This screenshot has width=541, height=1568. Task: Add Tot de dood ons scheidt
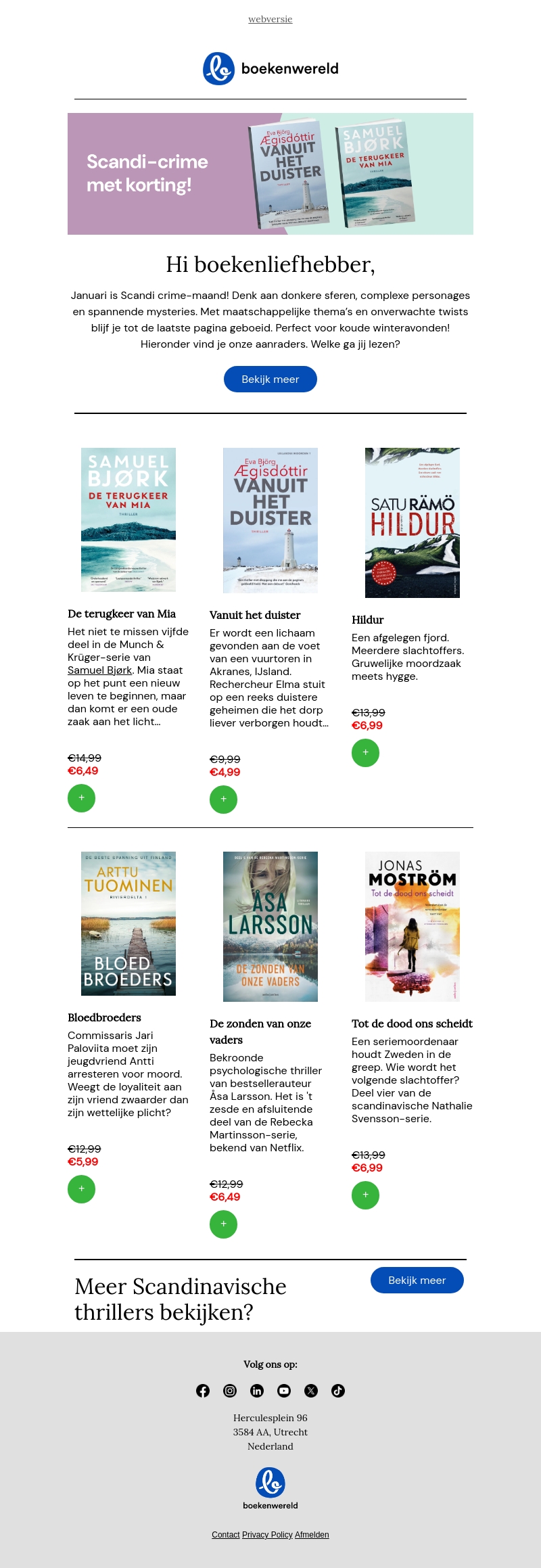[x=365, y=1195]
